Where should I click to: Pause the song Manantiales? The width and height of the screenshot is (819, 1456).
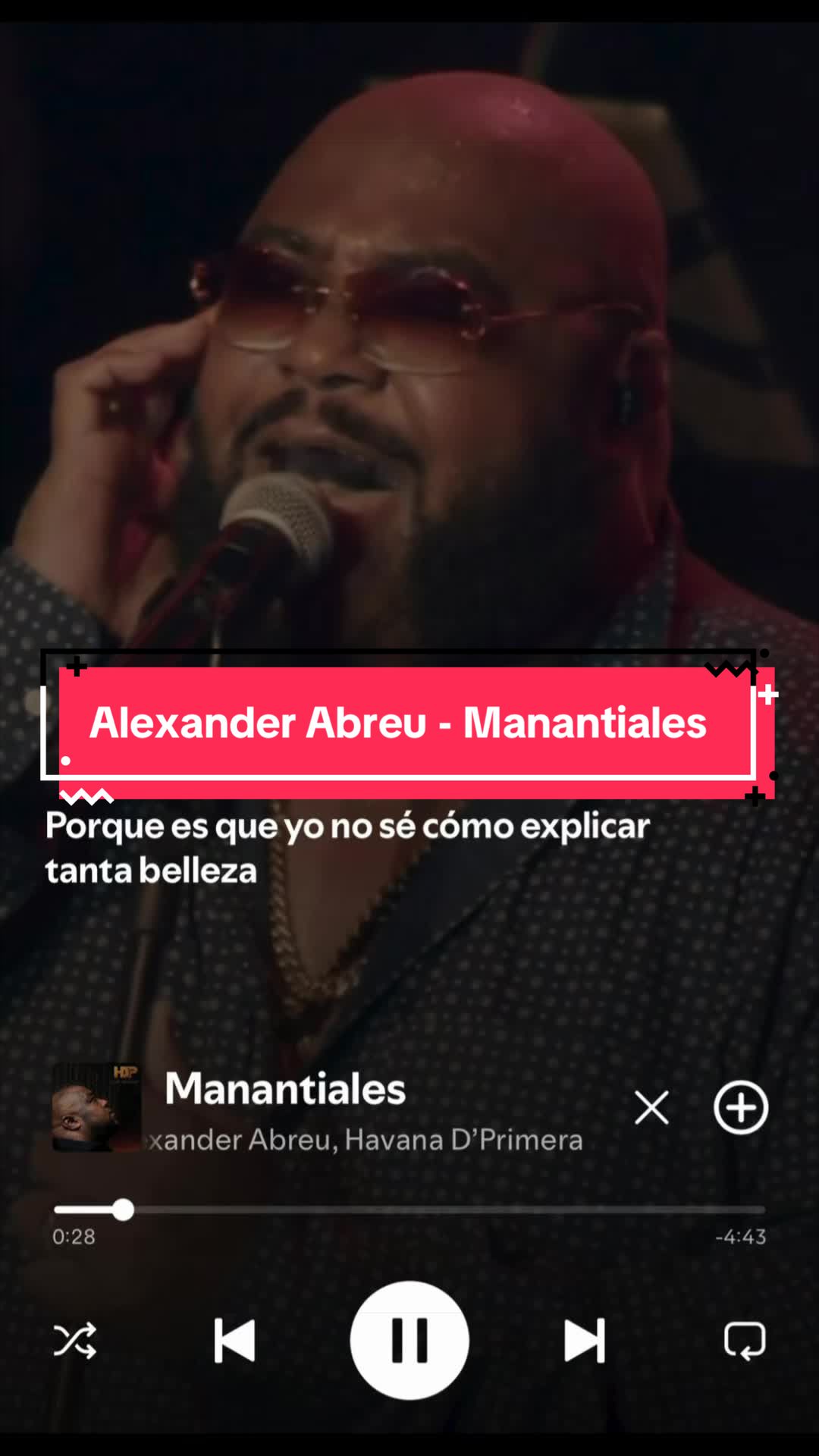pos(409,1340)
